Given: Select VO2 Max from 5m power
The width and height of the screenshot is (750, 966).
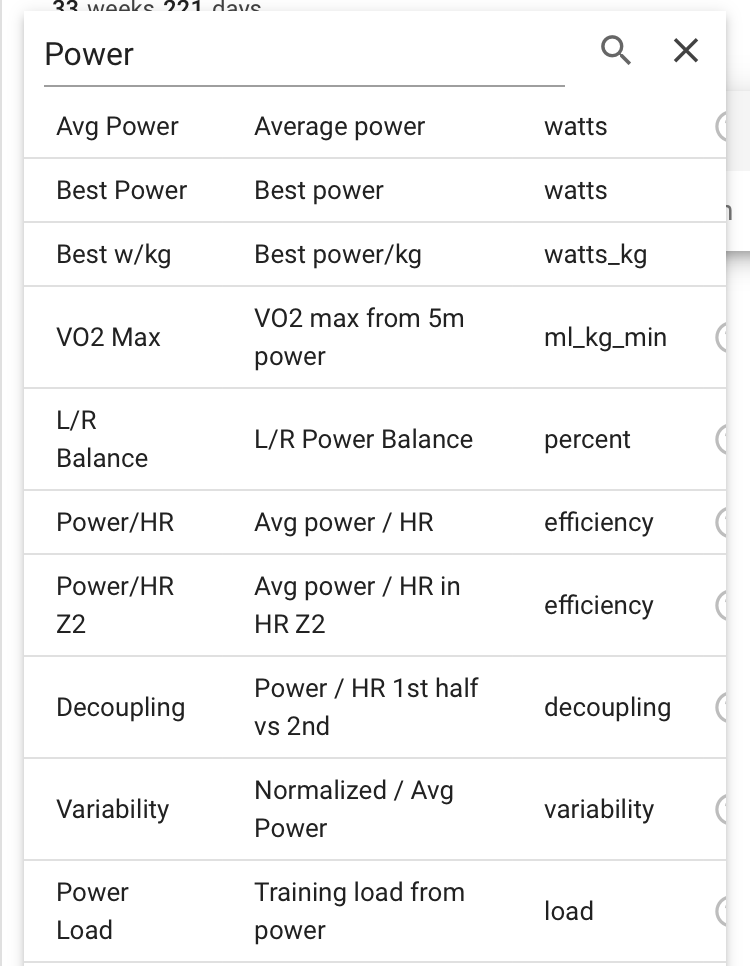Looking at the screenshot, I should (x=375, y=338).
